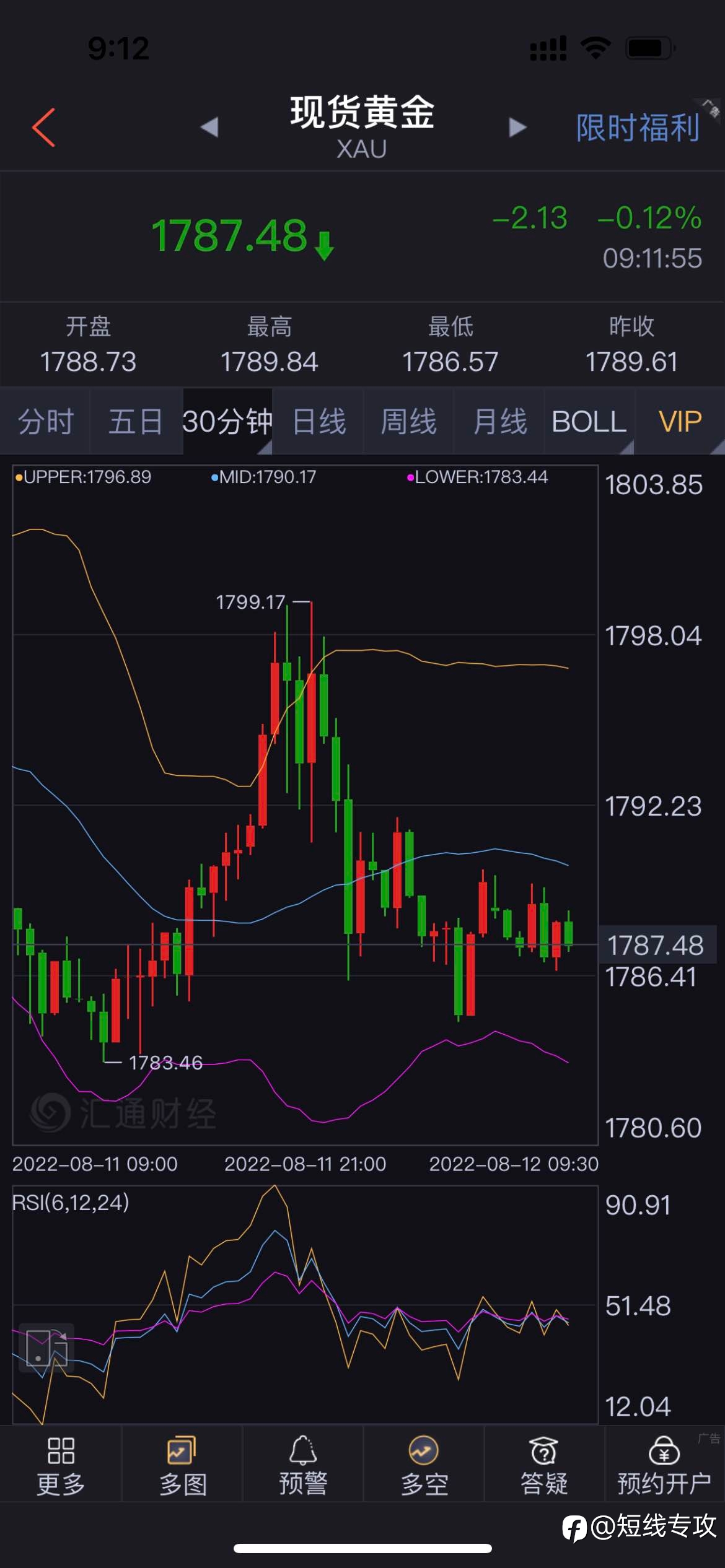The height and width of the screenshot is (1568, 725).
Task: Show the 周线 weekly chart
Action: [x=408, y=422]
